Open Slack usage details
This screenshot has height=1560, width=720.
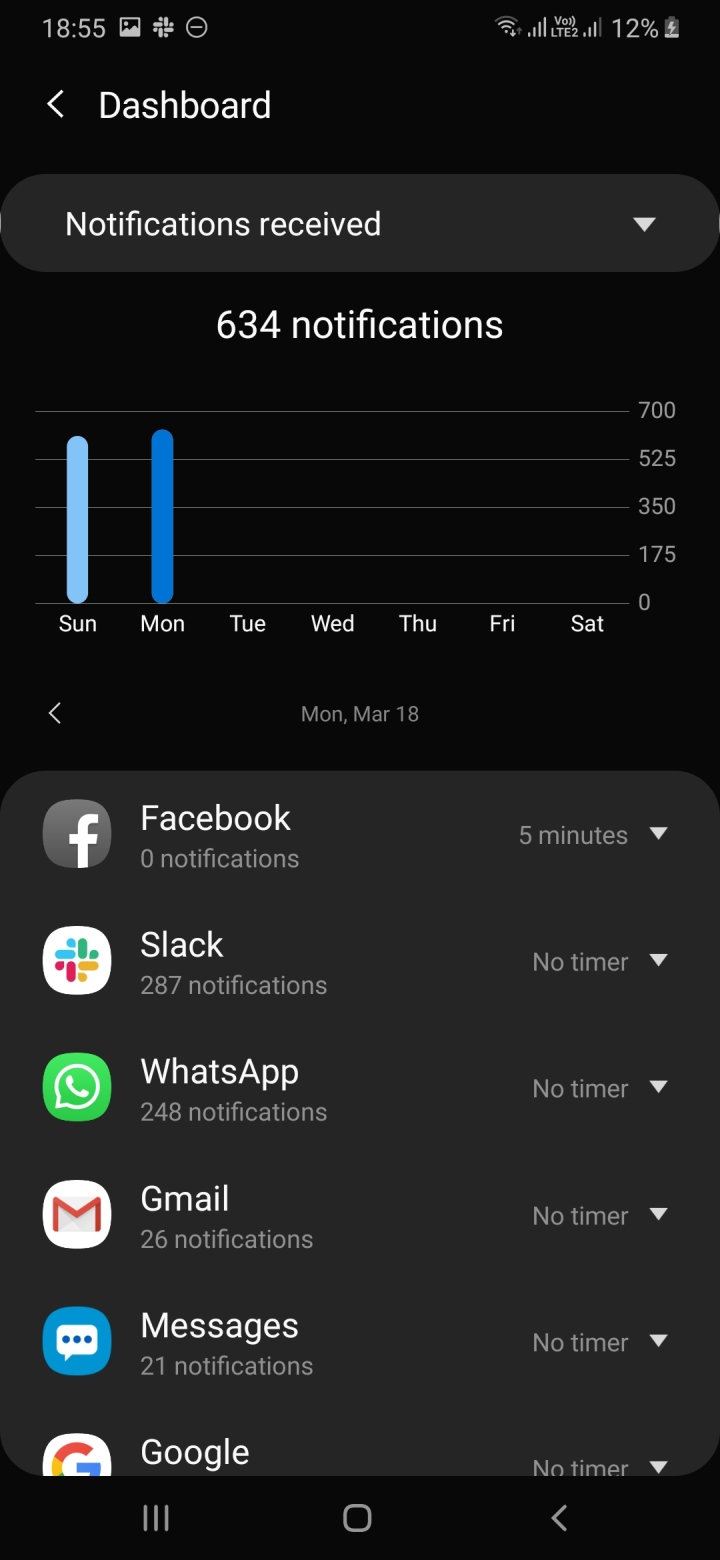pyautogui.click(x=230, y=962)
